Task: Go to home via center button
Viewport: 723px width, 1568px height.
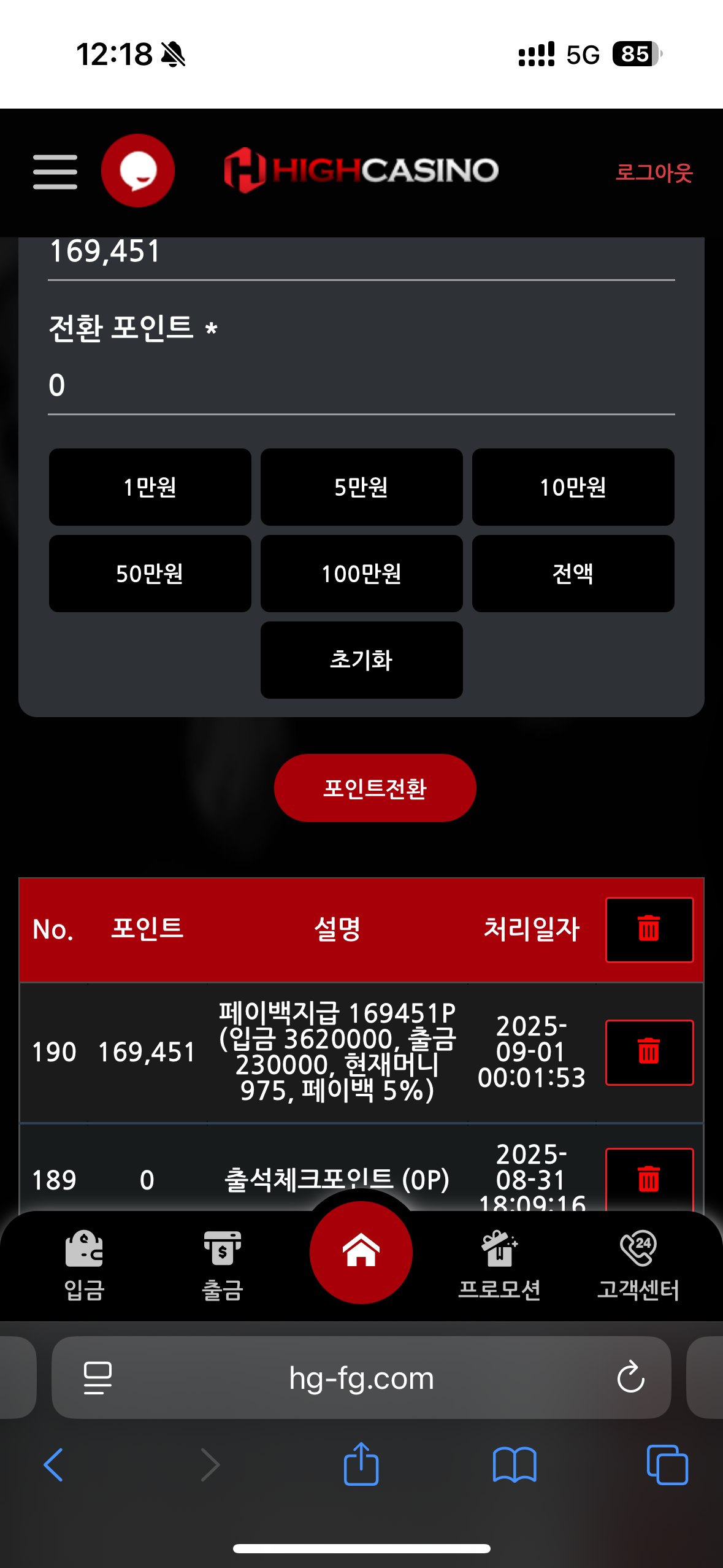Action: [361, 1251]
